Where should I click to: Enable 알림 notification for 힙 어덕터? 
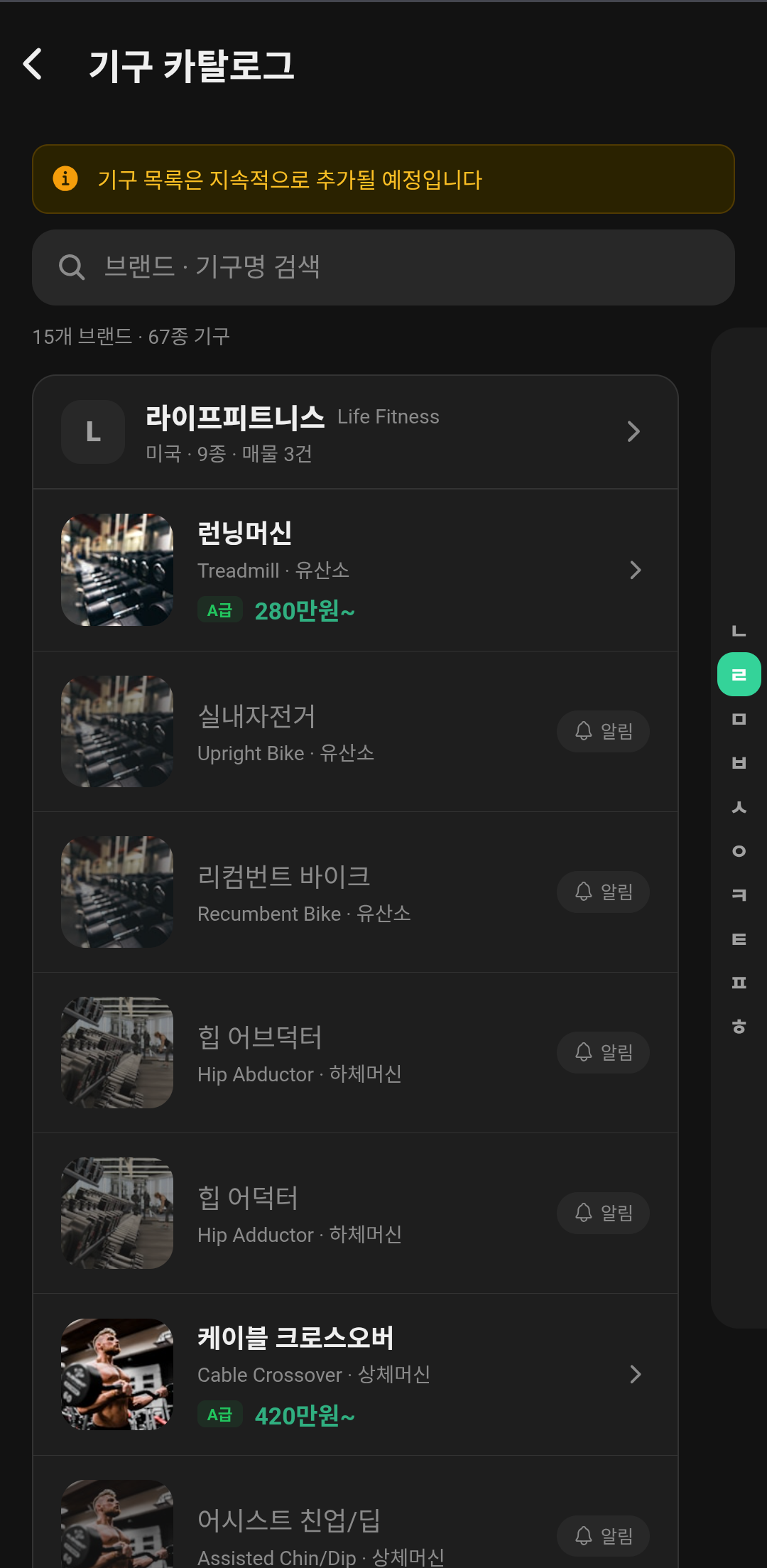602,1213
